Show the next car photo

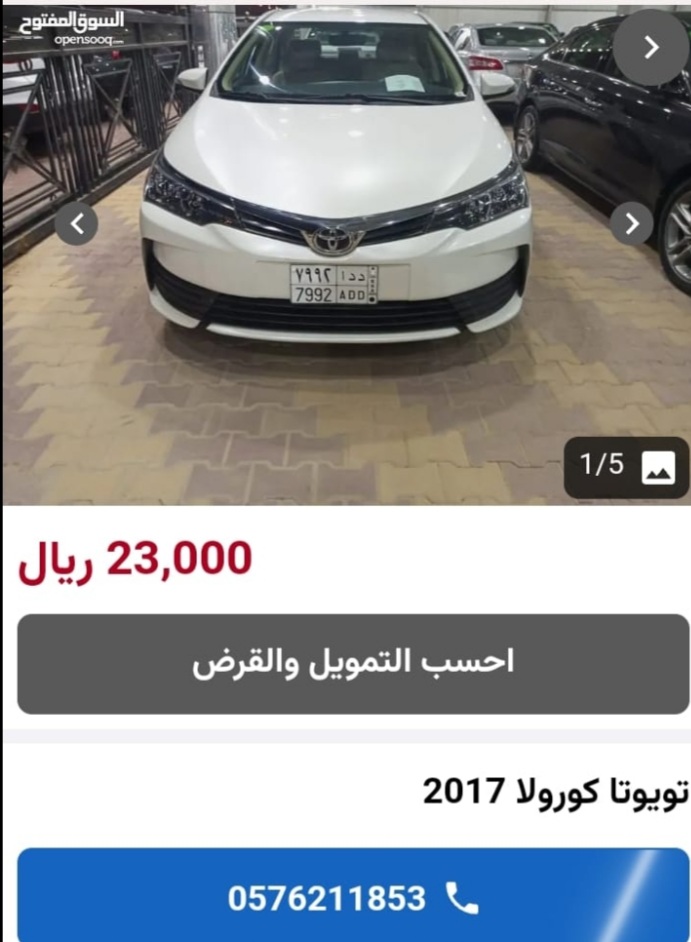click(631, 224)
